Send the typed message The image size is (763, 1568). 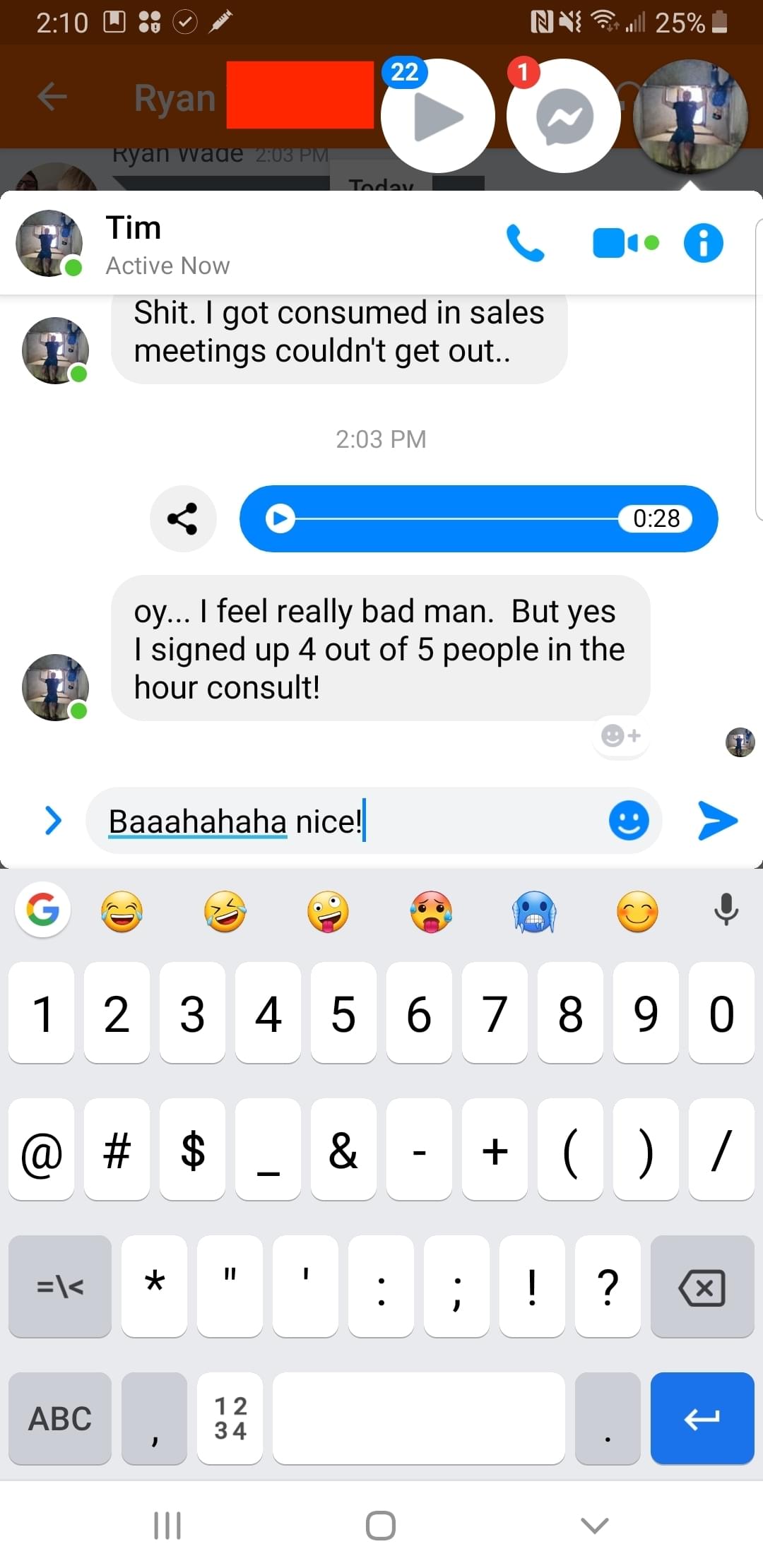pyautogui.click(x=717, y=821)
